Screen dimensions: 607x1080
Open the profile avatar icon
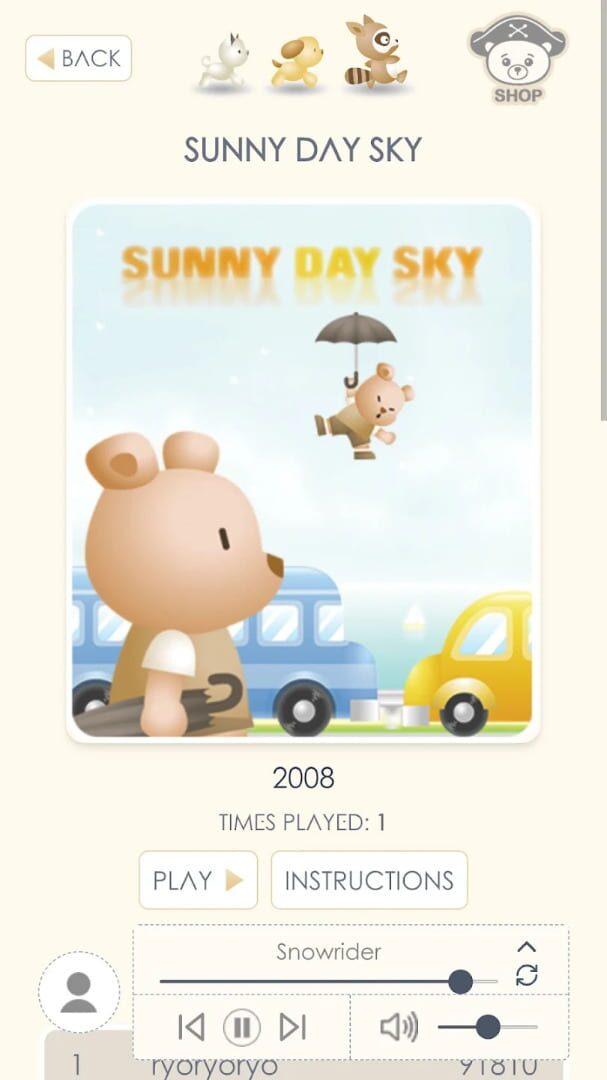79,992
